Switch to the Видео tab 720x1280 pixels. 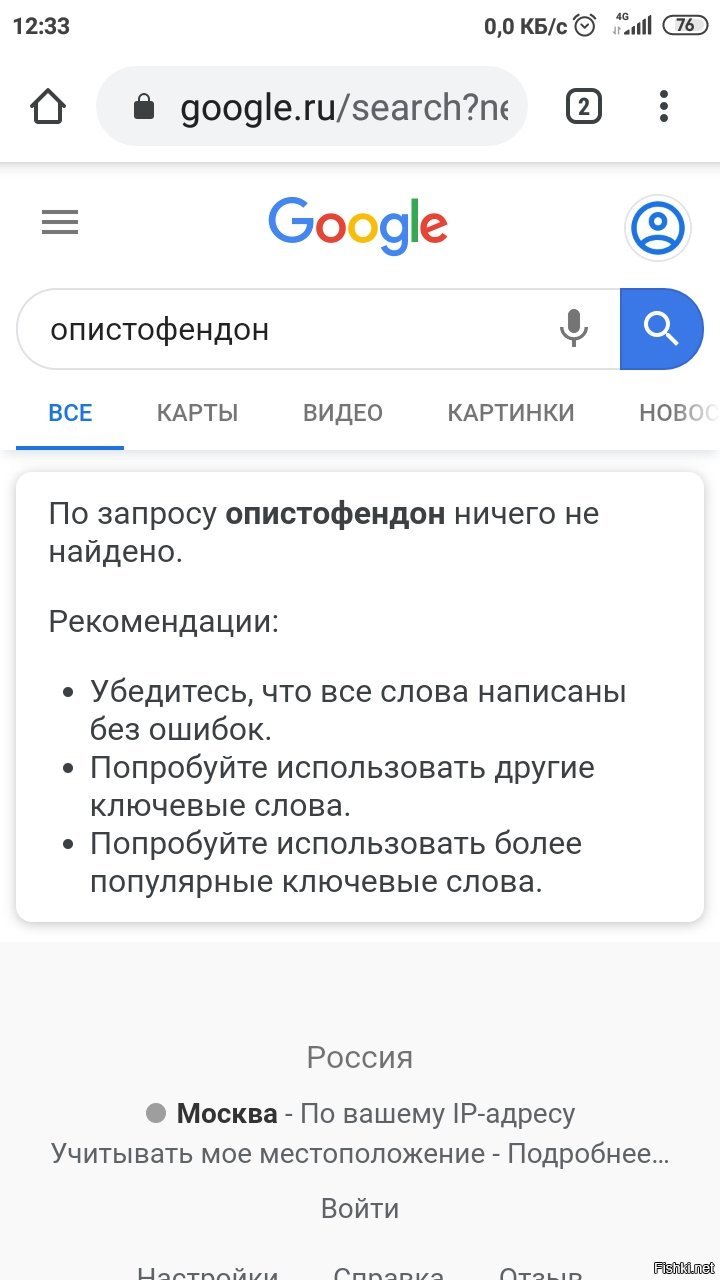click(343, 413)
